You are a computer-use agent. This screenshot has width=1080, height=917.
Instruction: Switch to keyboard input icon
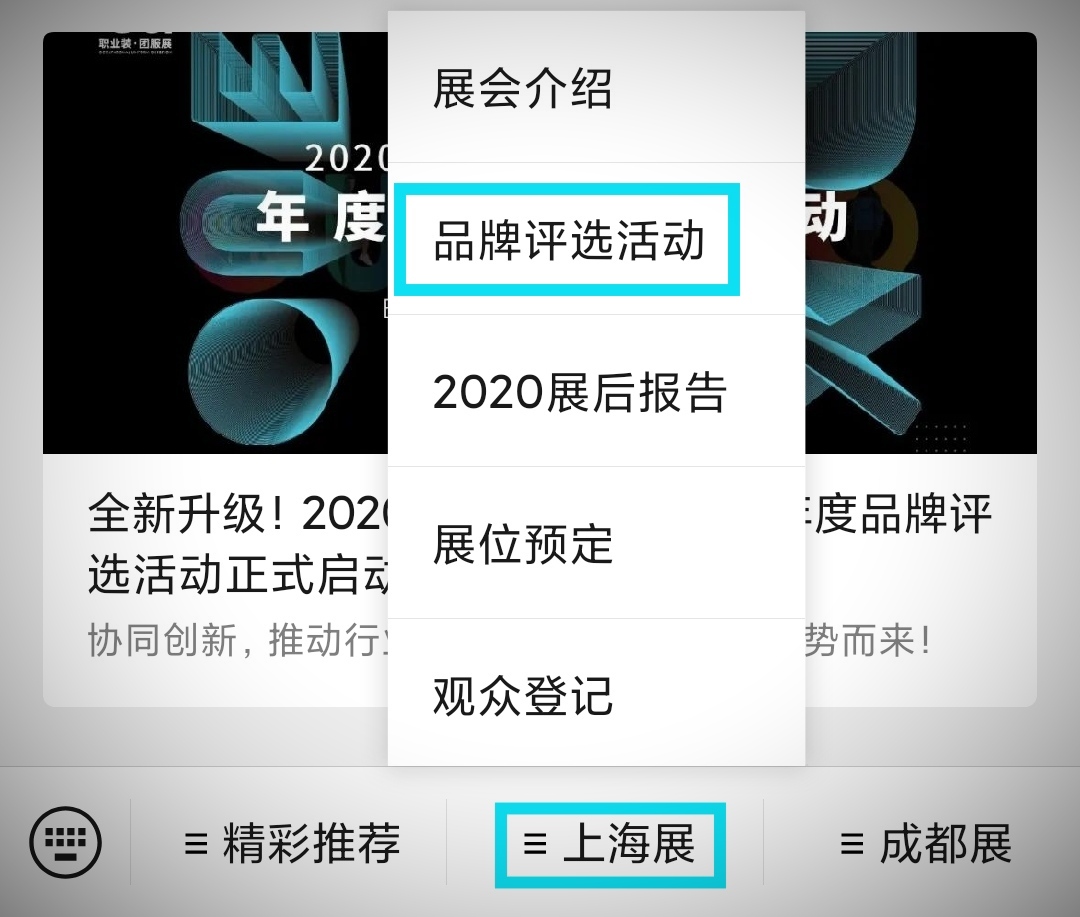pyautogui.click(x=65, y=843)
